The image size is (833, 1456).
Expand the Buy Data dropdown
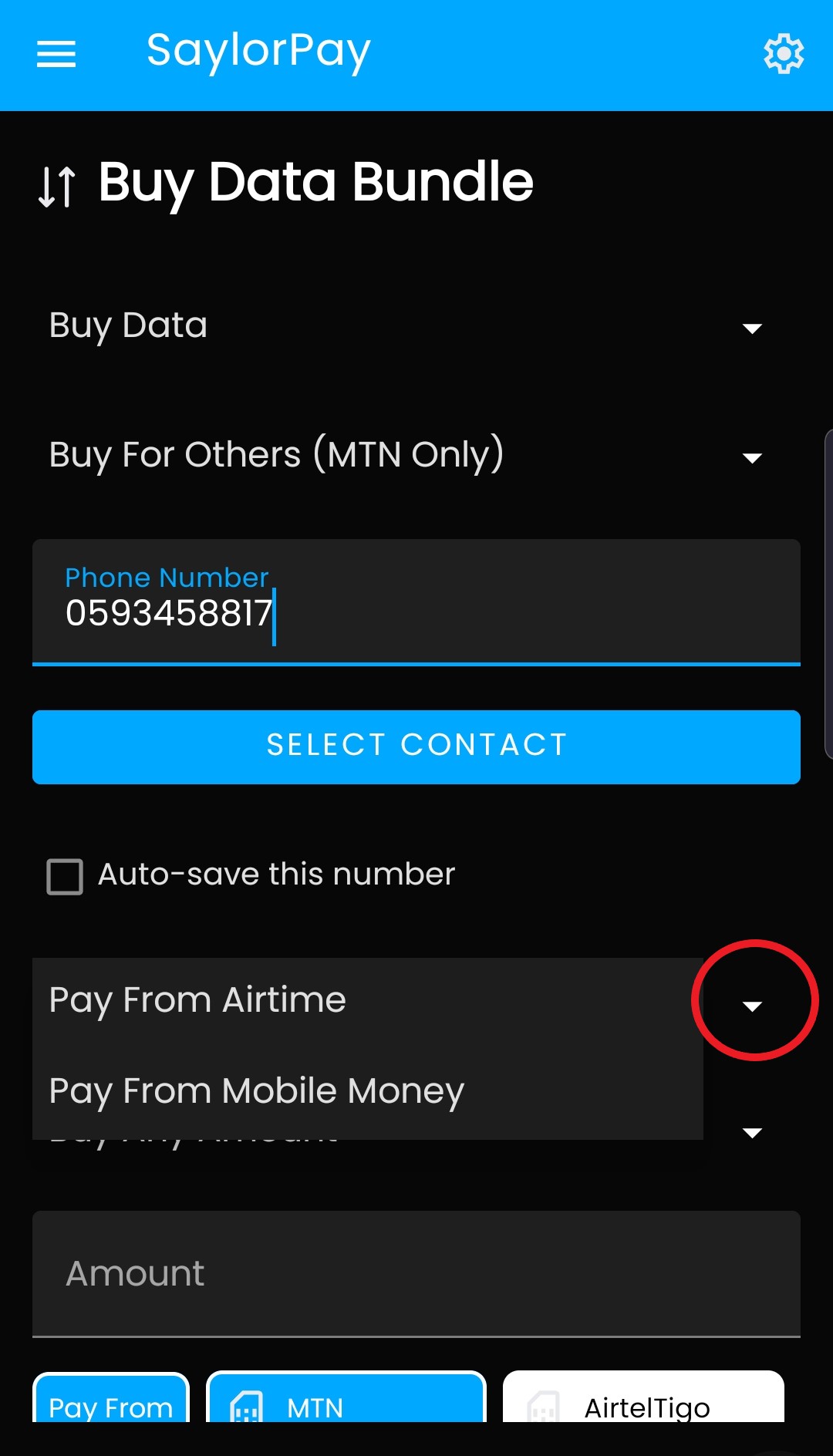click(416, 325)
